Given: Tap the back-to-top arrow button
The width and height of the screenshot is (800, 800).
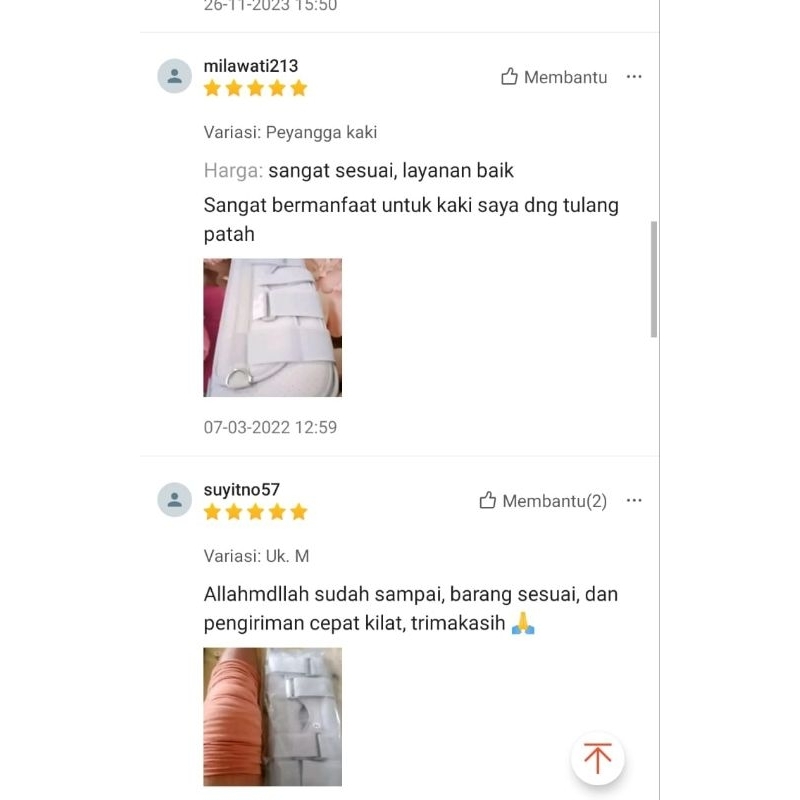Looking at the screenshot, I should click(598, 758).
